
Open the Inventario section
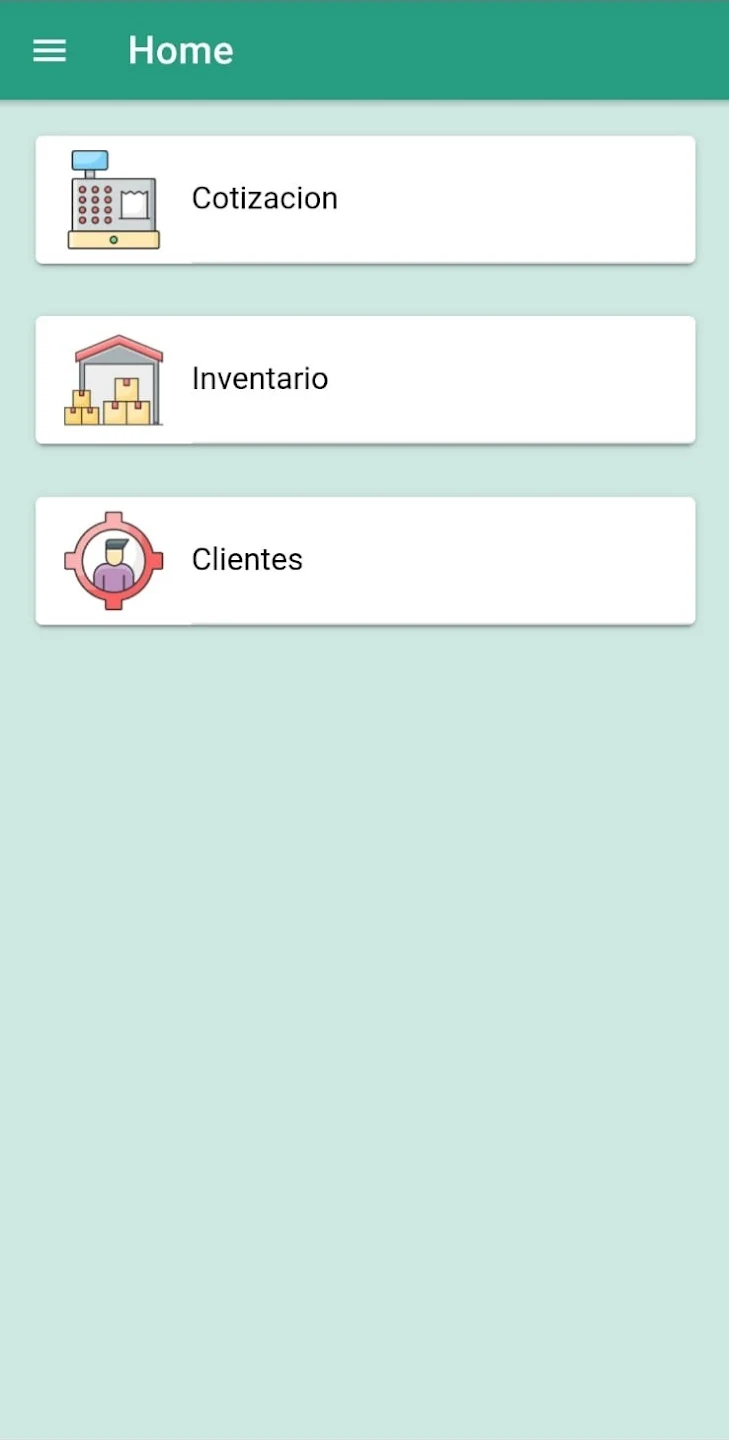365,379
